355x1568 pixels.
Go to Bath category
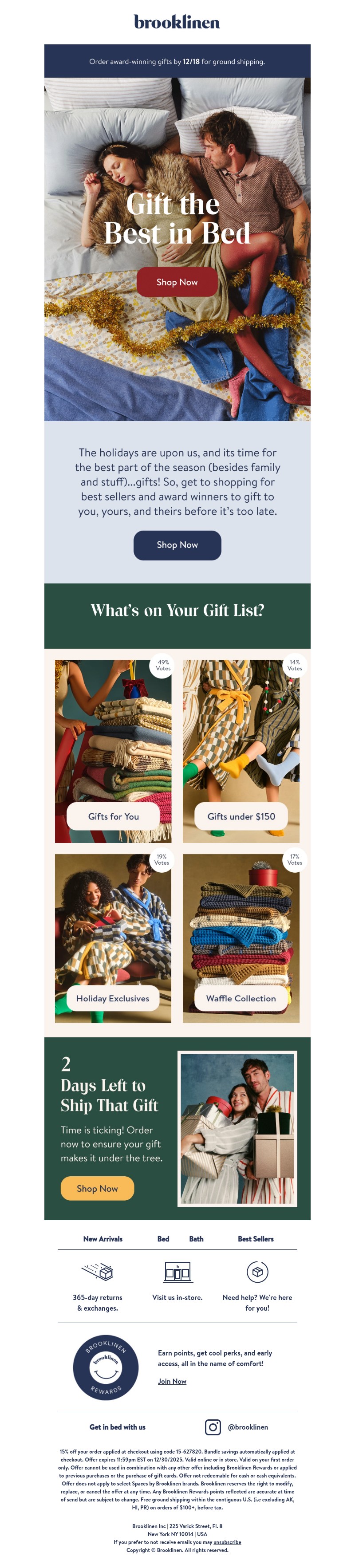[196, 1239]
